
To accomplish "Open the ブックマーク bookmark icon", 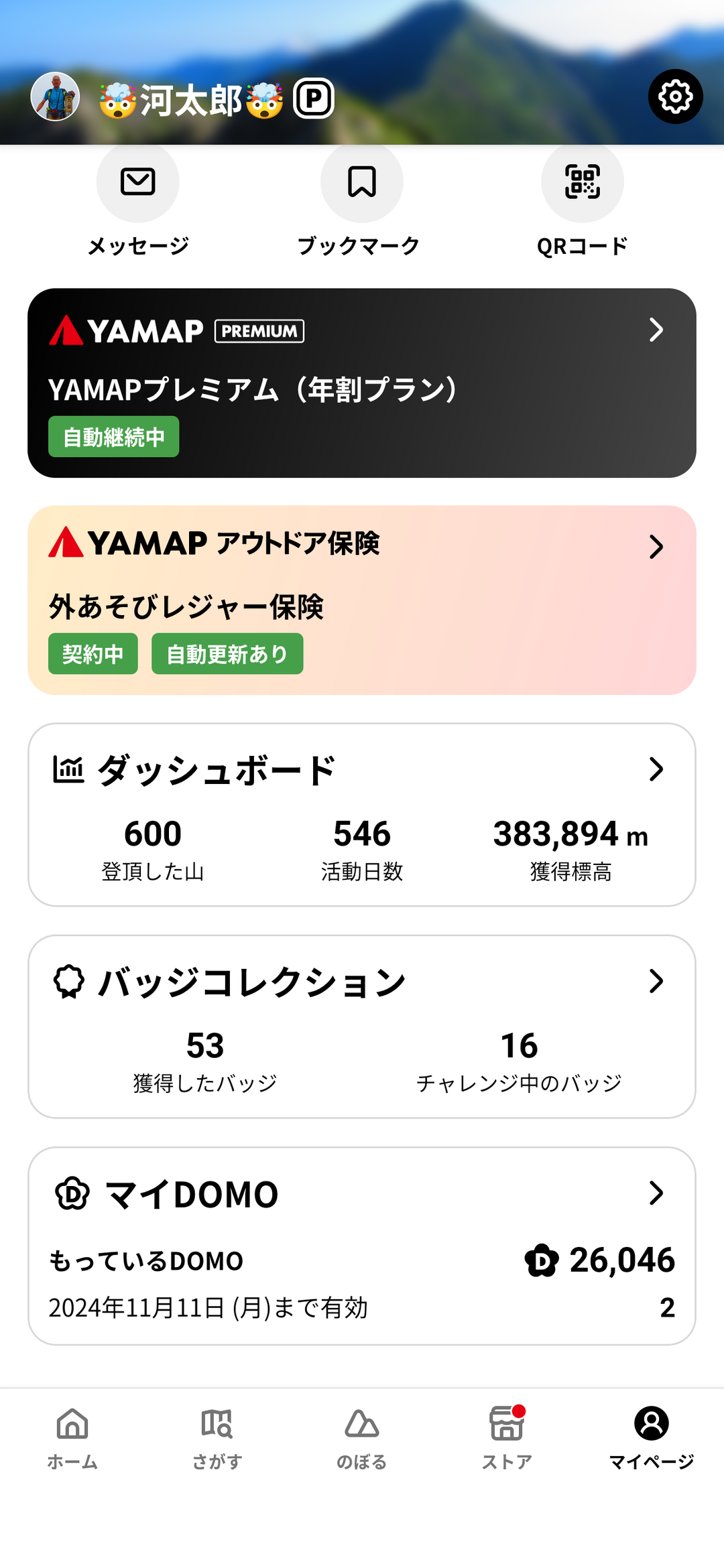I will coord(361,182).
